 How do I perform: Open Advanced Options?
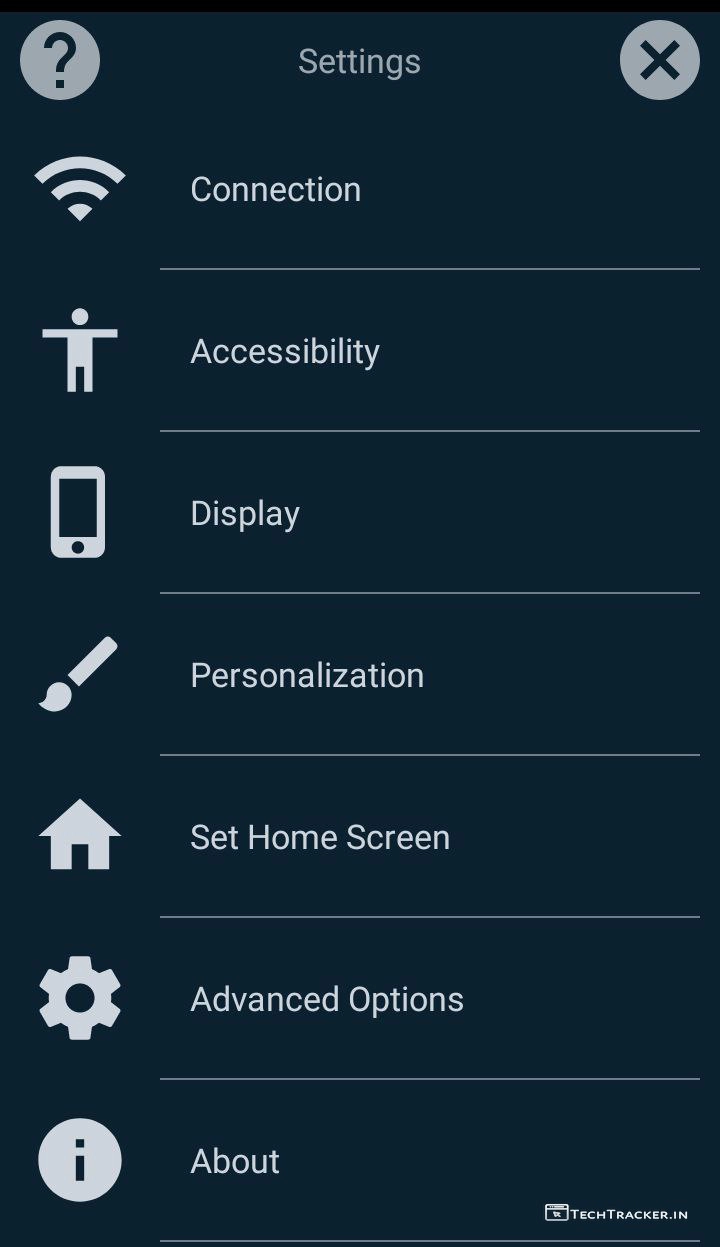tap(327, 999)
